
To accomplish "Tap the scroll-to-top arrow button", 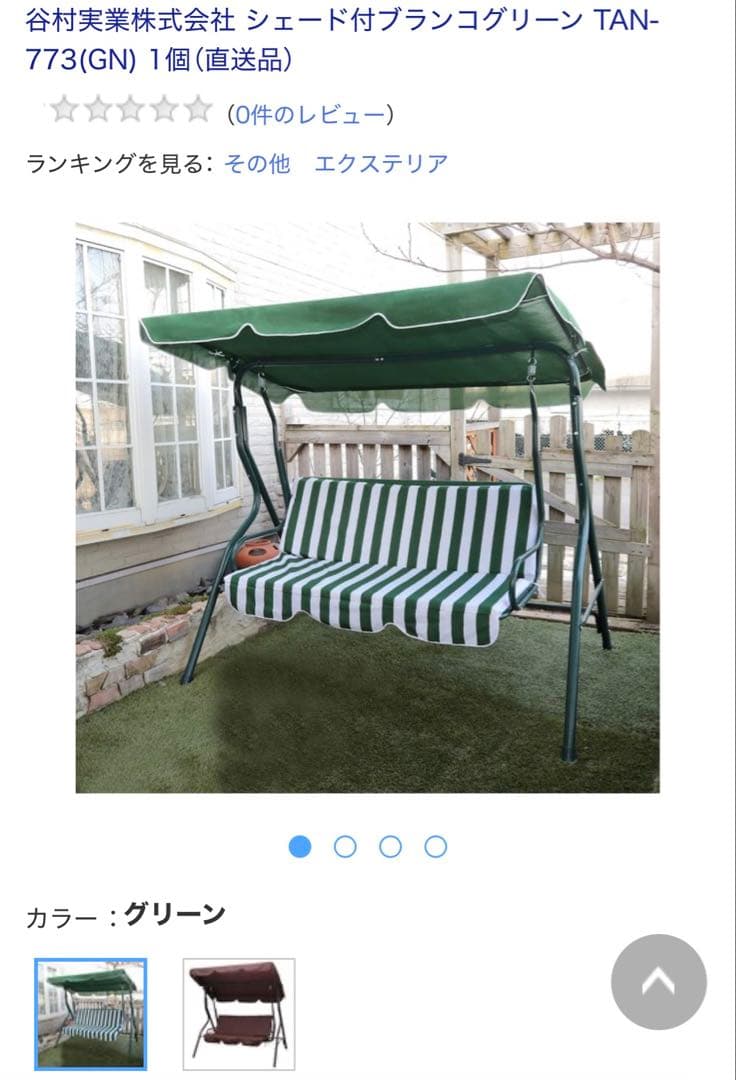I will pos(658,982).
